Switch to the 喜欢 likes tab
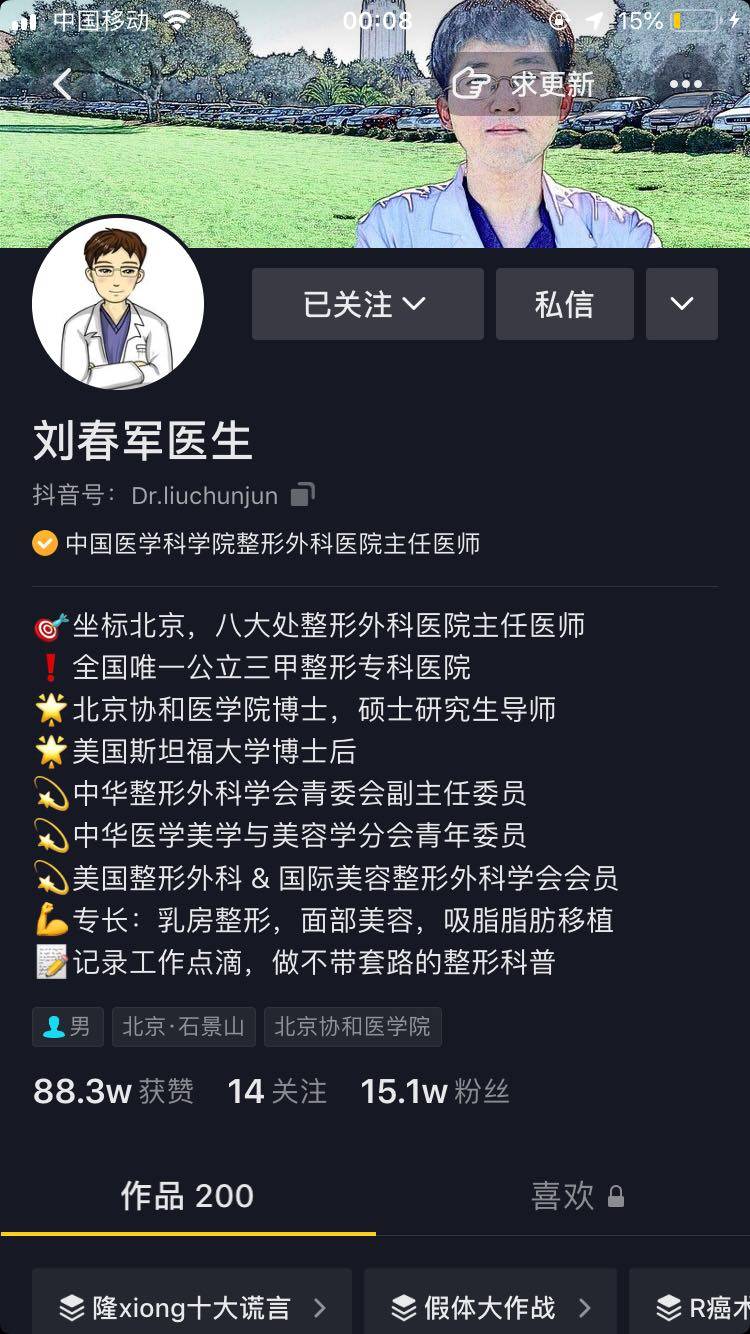 tap(576, 1196)
